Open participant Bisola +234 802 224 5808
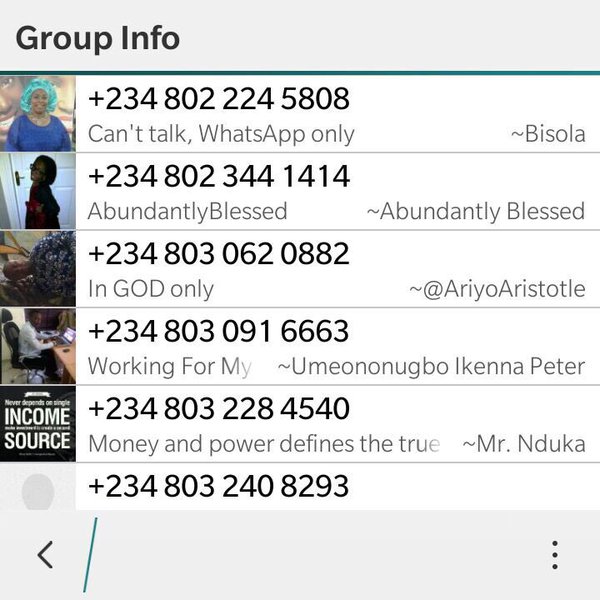Viewport: 600px width, 600px height. (300, 115)
